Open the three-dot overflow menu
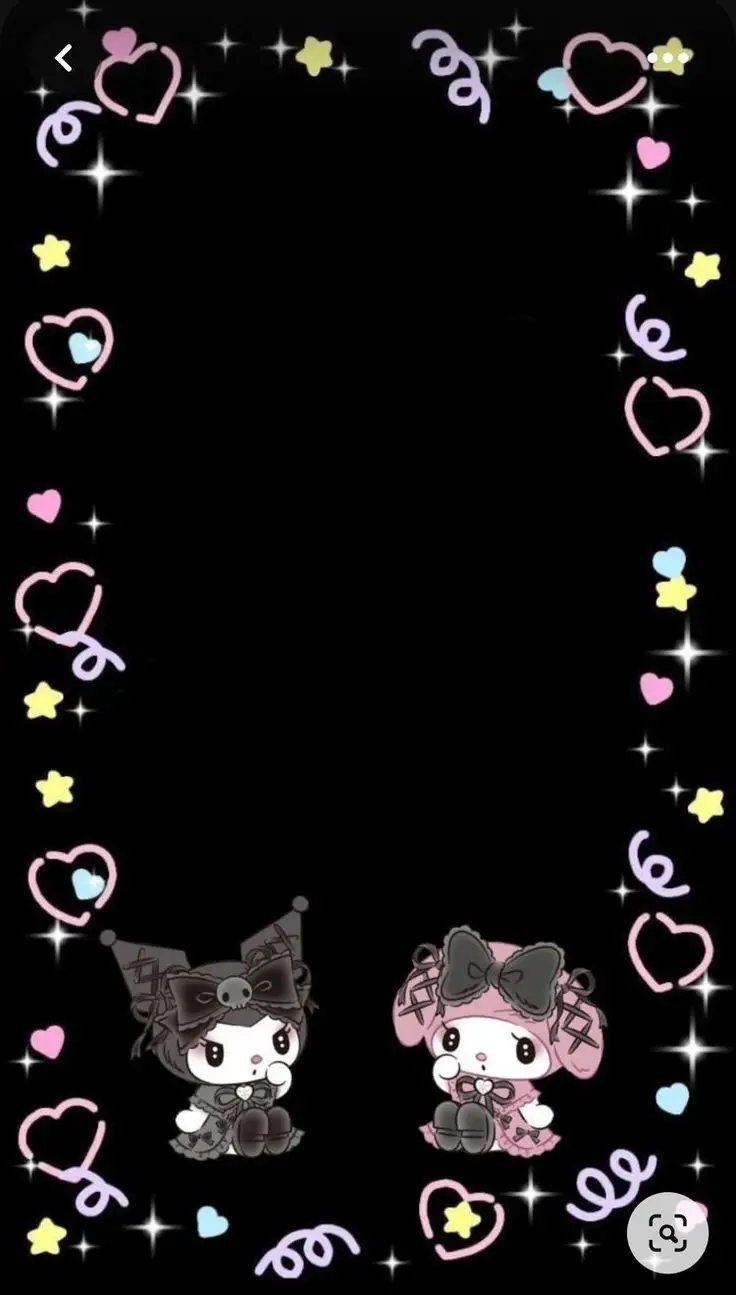Image resolution: width=736 pixels, height=1295 pixels. (x=667, y=59)
